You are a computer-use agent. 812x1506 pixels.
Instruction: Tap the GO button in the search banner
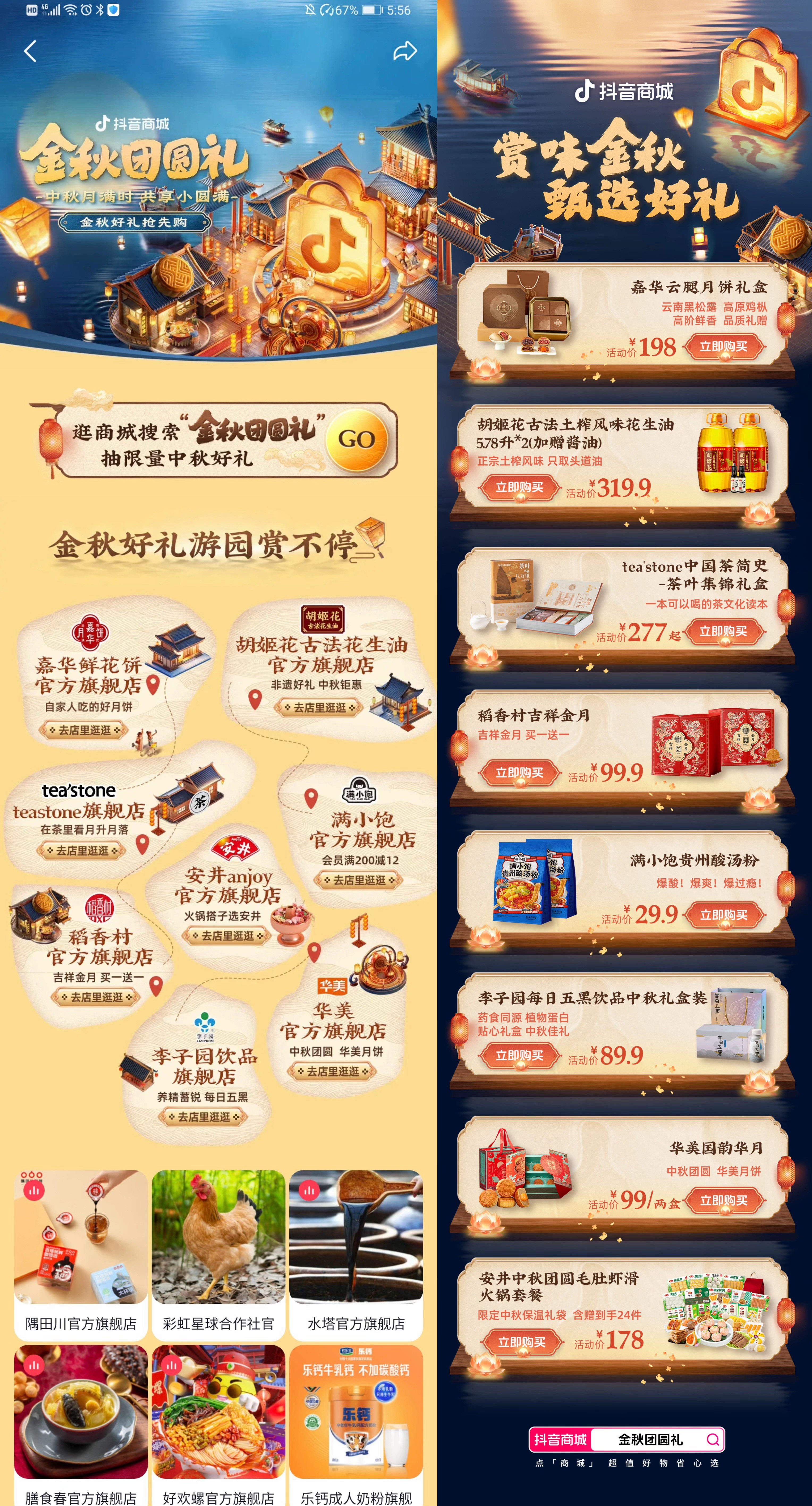[x=357, y=440]
